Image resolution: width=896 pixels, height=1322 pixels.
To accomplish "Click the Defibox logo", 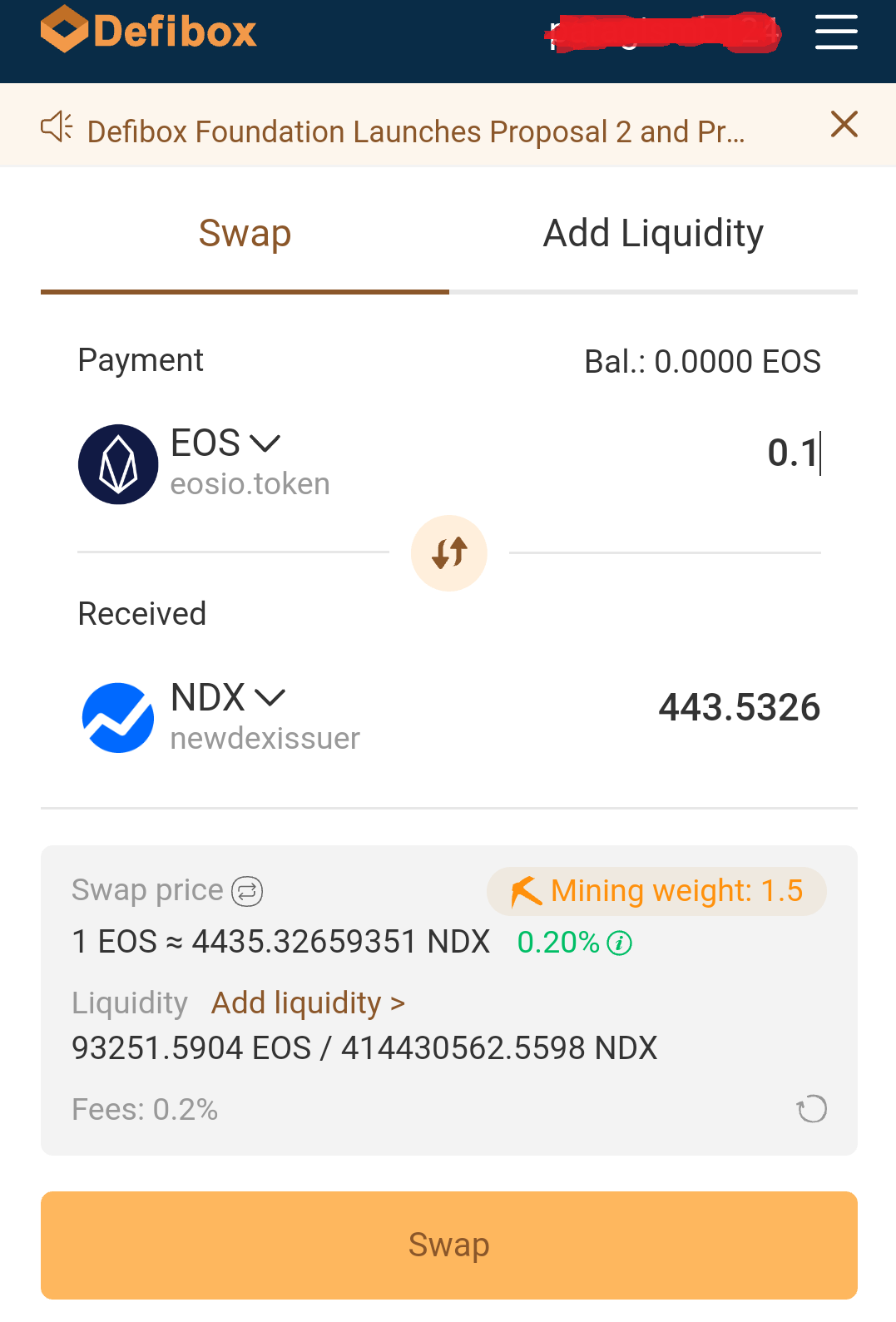I will click(148, 30).
